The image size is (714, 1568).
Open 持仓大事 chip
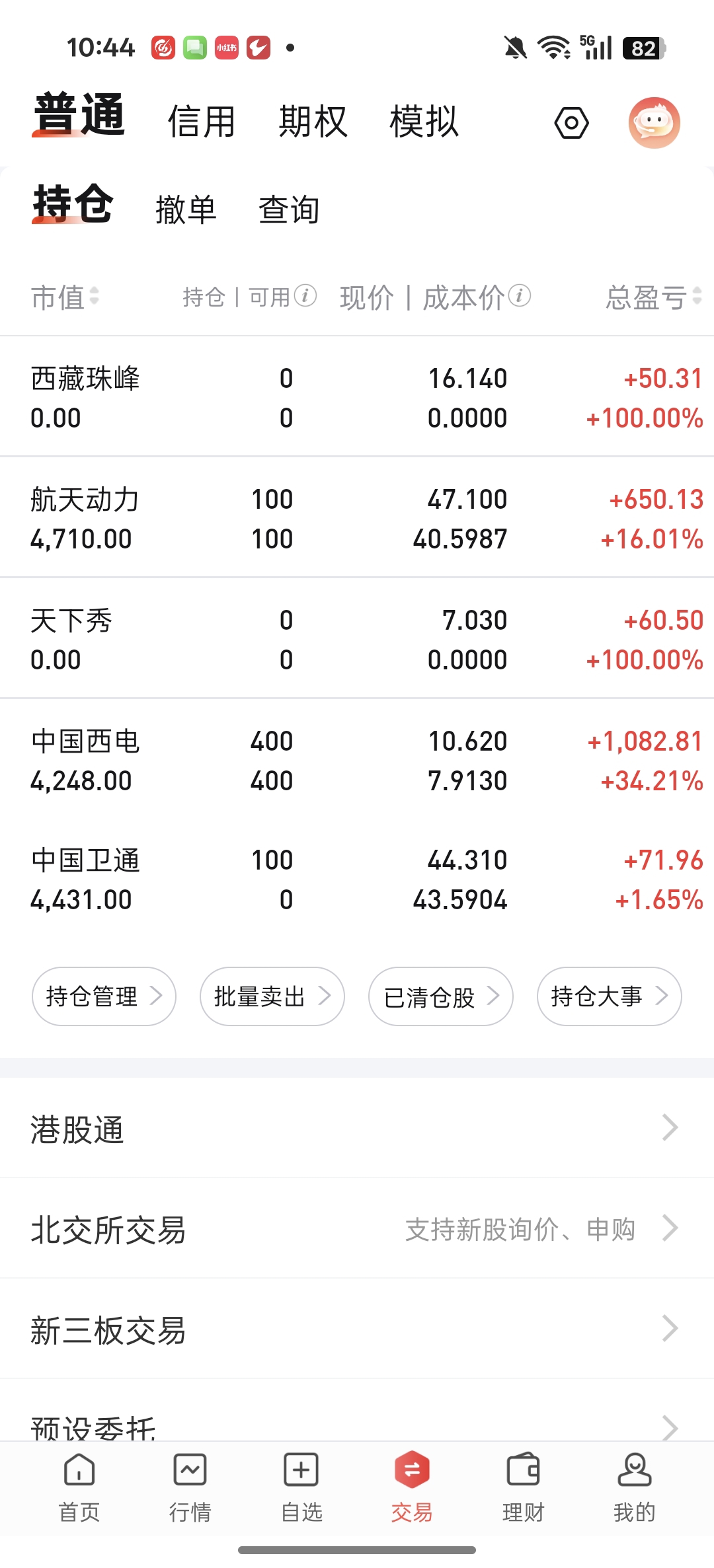609,996
